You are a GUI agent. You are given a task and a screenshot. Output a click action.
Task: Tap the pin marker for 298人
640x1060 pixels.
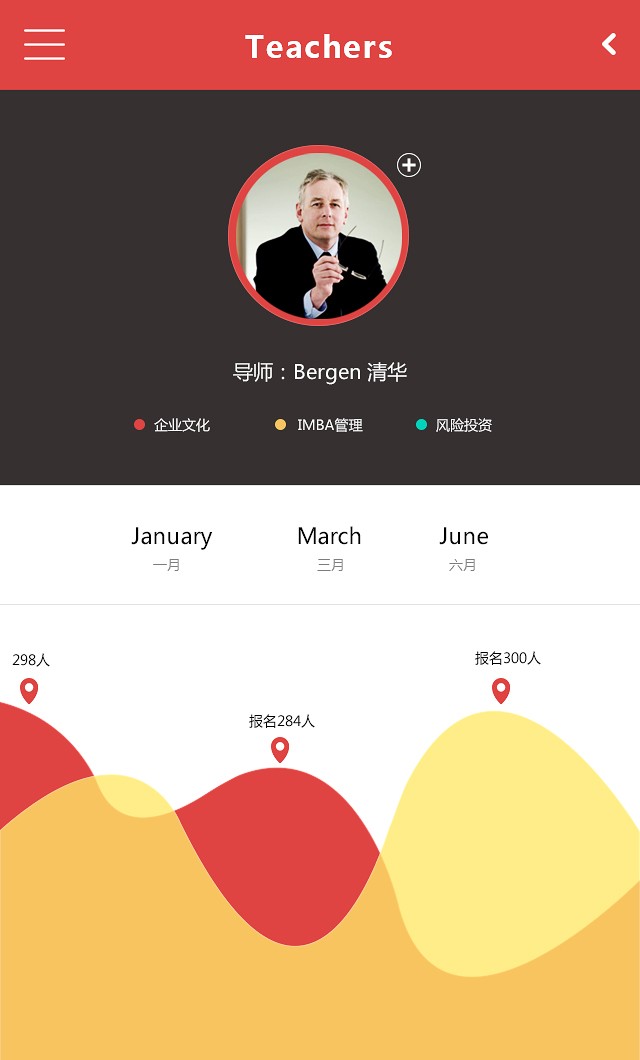tap(29, 691)
